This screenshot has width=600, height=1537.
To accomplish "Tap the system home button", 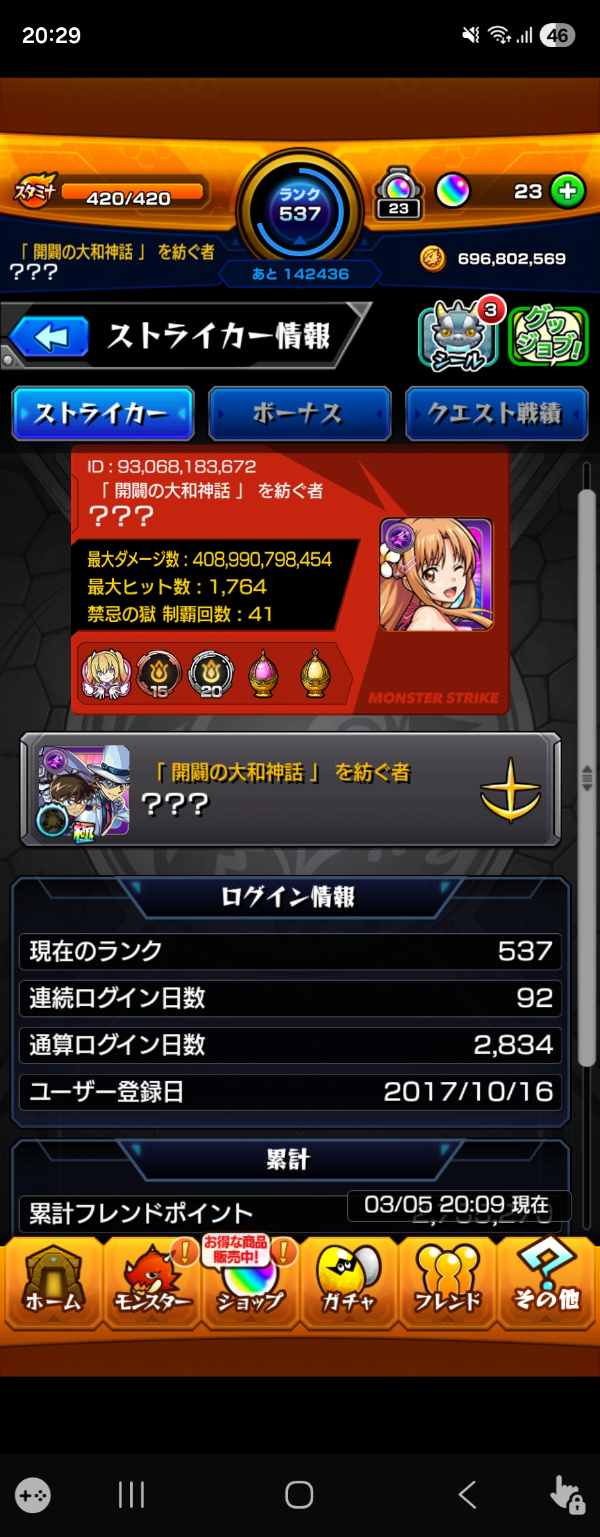I will click(x=299, y=1495).
